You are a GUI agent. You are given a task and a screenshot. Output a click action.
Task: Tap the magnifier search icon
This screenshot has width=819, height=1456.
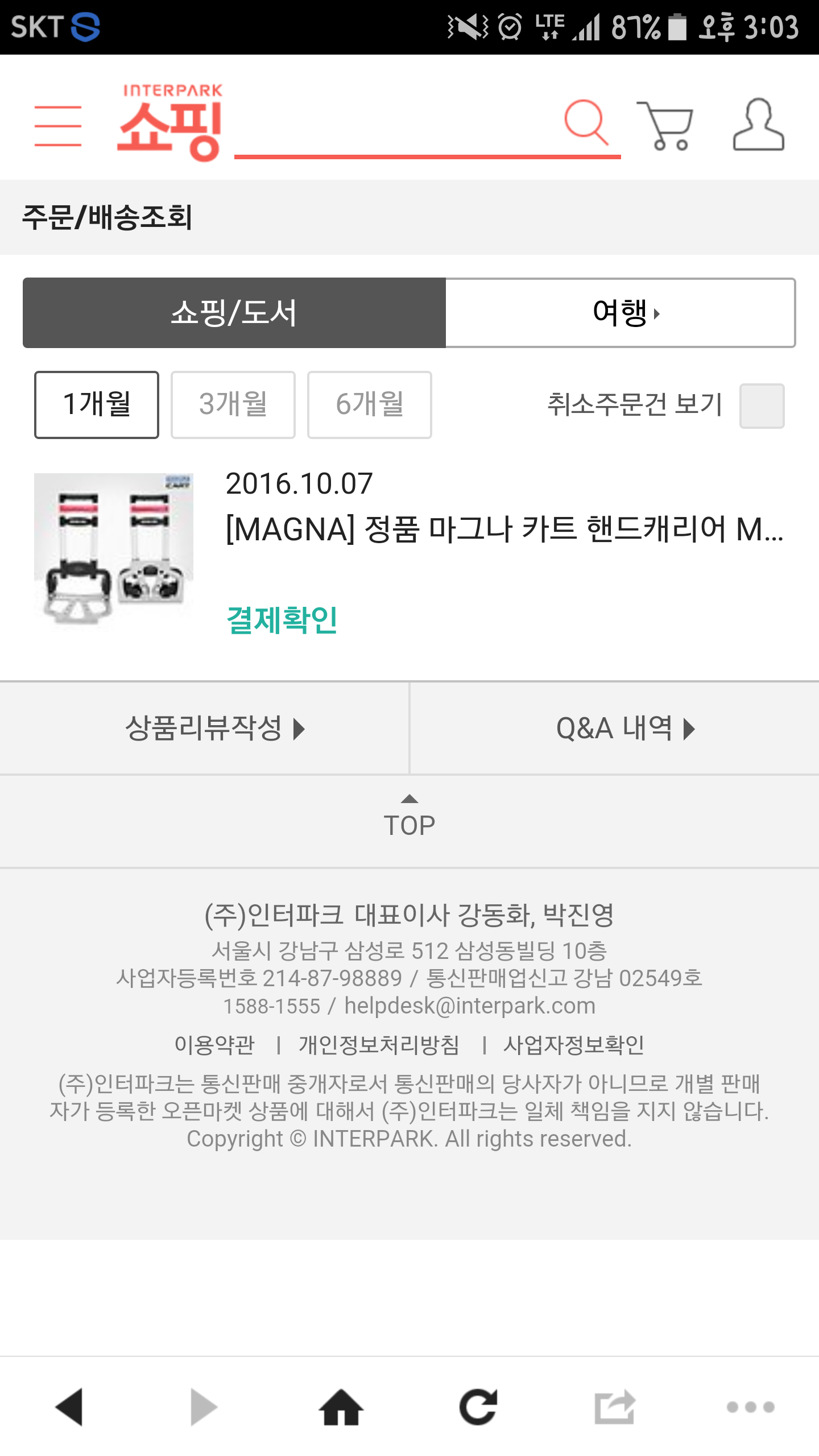click(x=586, y=122)
